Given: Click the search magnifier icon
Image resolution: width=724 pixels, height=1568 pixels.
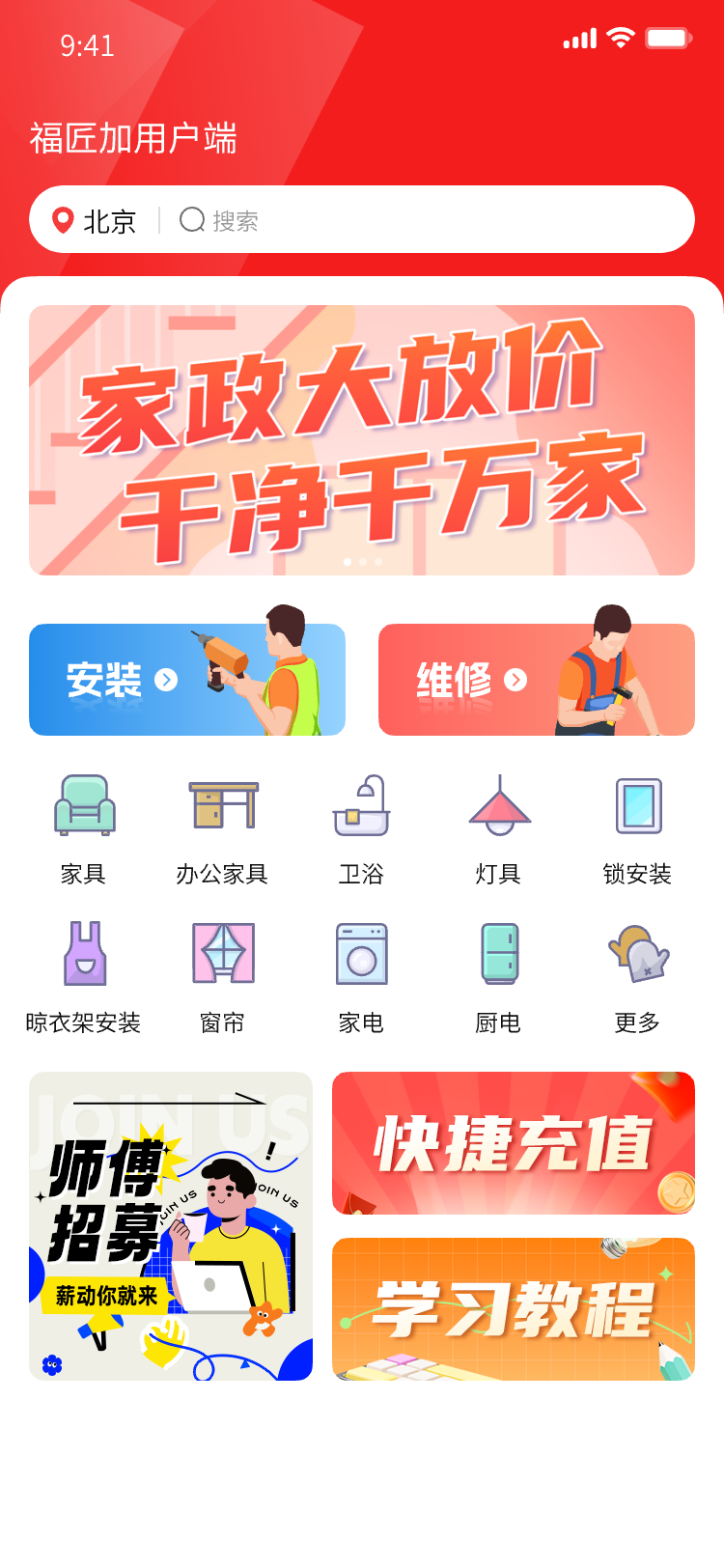Looking at the screenshot, I should point(192,220).
